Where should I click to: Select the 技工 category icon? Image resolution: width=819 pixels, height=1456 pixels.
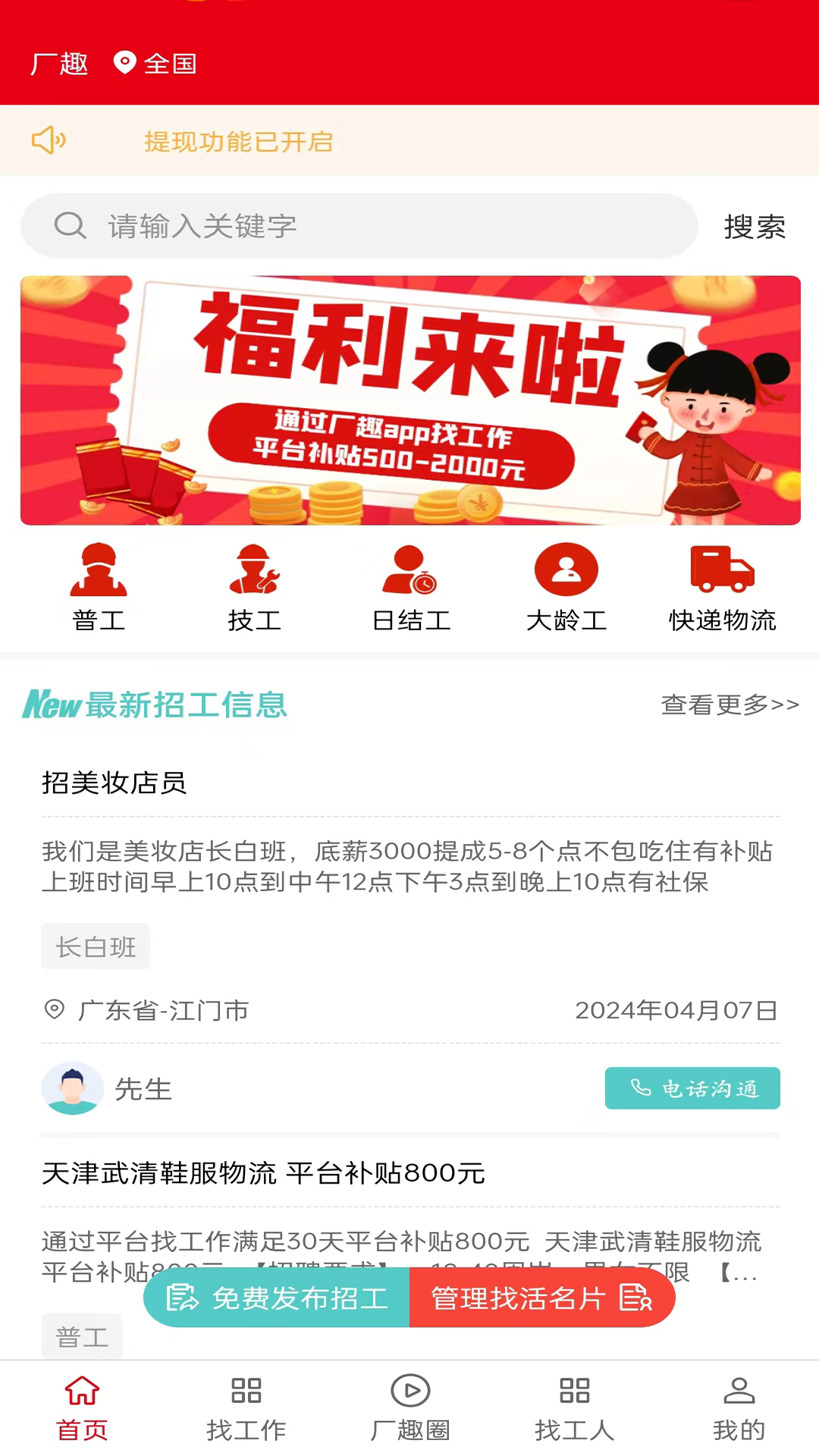pyautogui.click(x=256, y=569)
